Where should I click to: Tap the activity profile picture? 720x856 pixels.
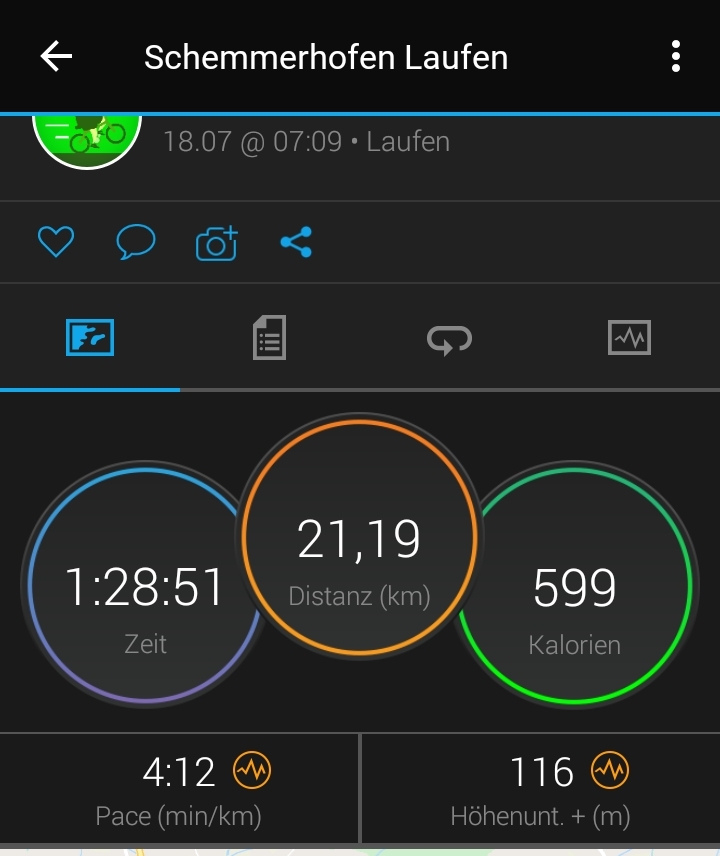85,135
